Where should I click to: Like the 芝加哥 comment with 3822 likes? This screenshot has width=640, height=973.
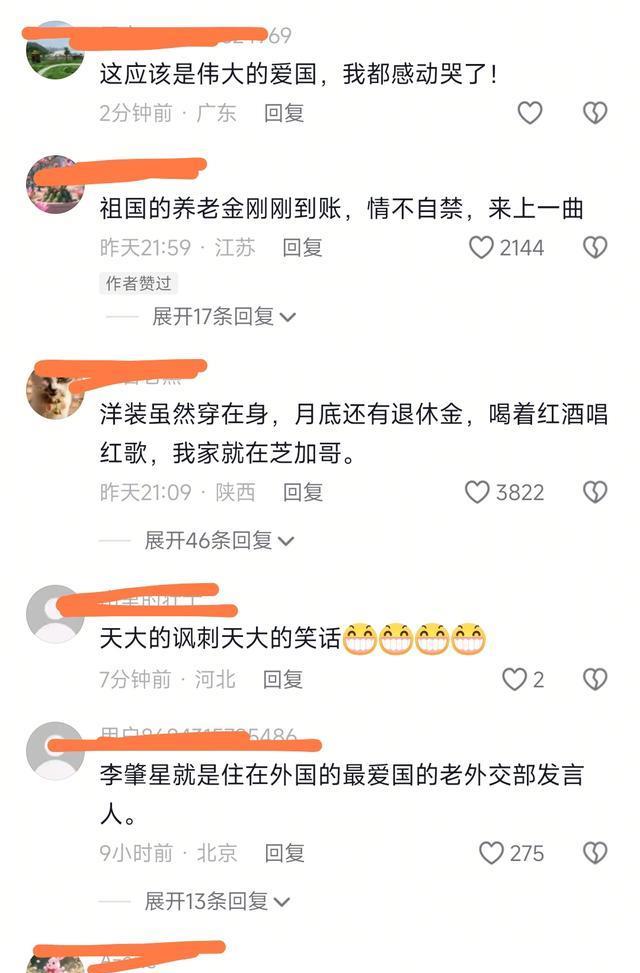[478, 492]
